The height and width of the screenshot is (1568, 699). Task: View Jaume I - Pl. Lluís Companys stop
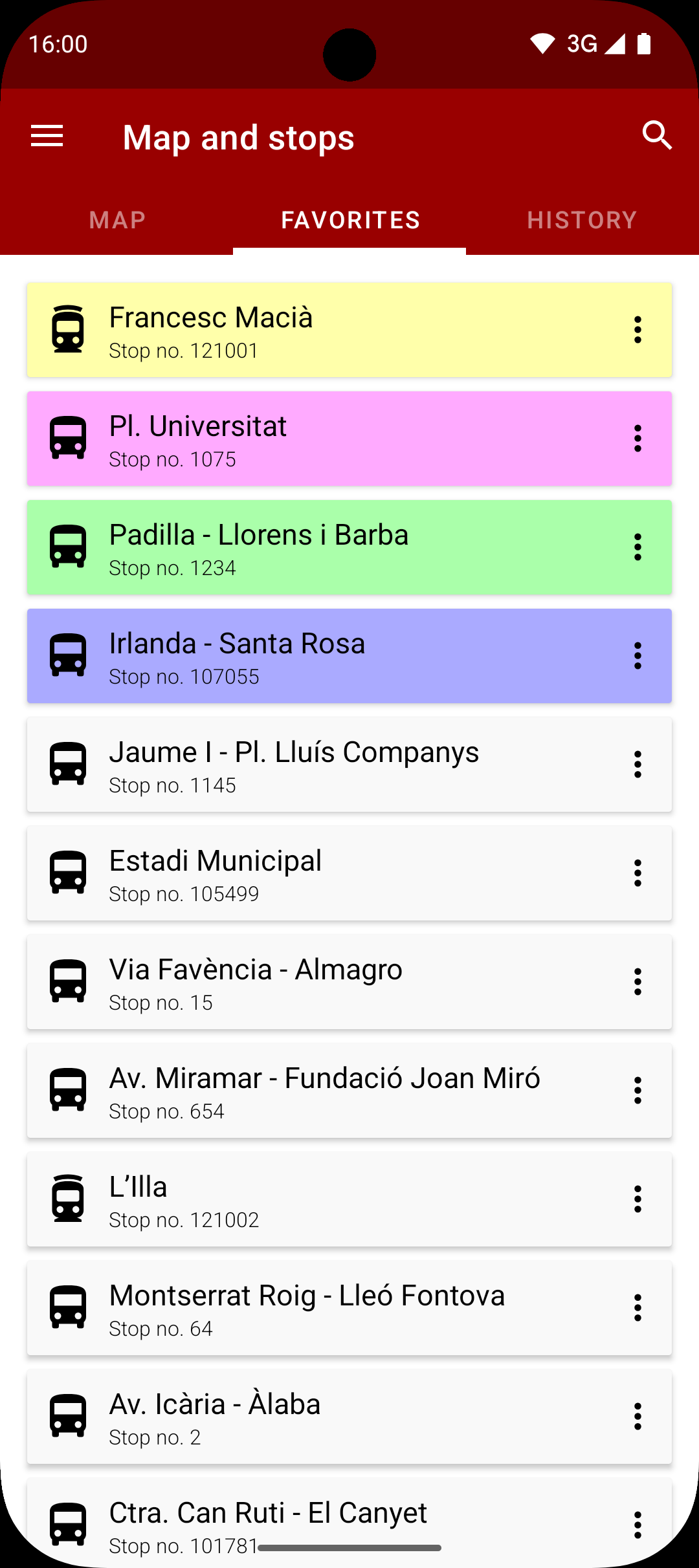(324, 765)
